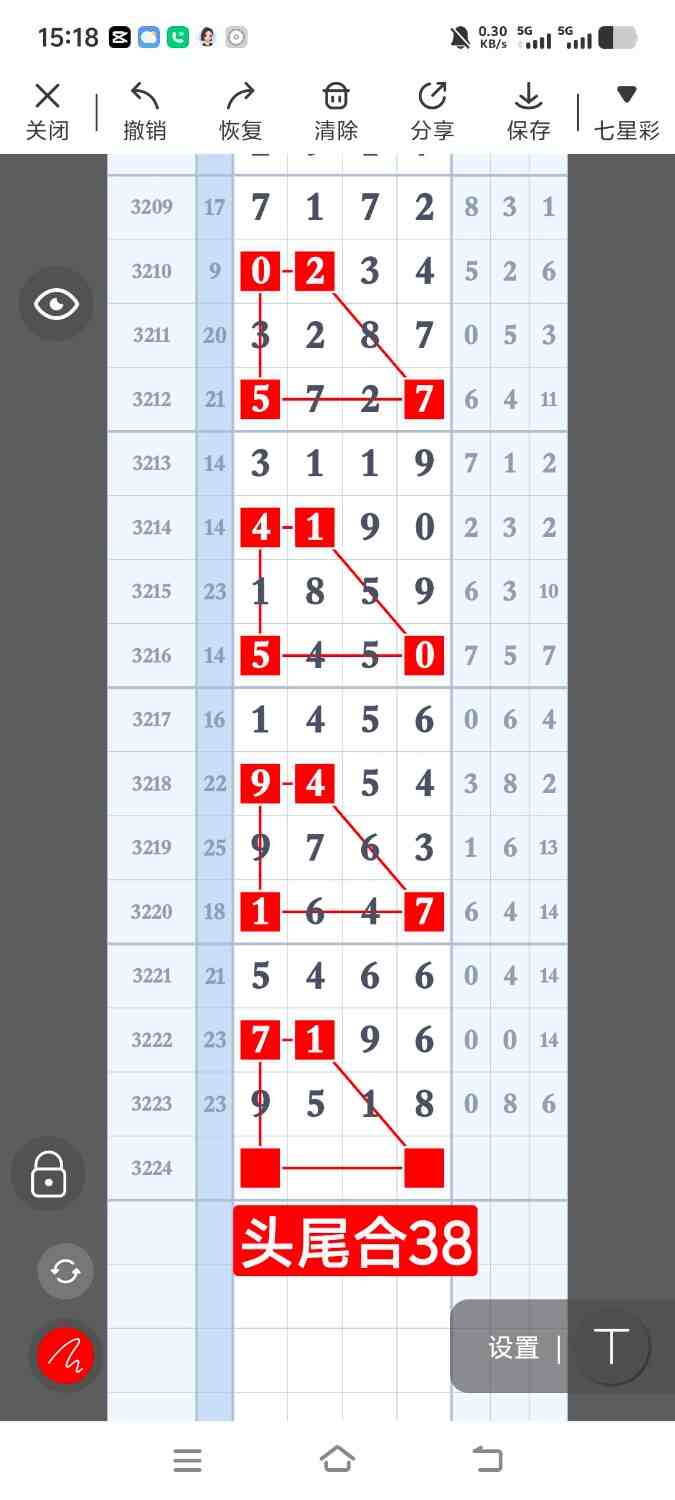The image size is (675, 1500).
Task: Tap the lock icon
Action: click(48, 1174)
